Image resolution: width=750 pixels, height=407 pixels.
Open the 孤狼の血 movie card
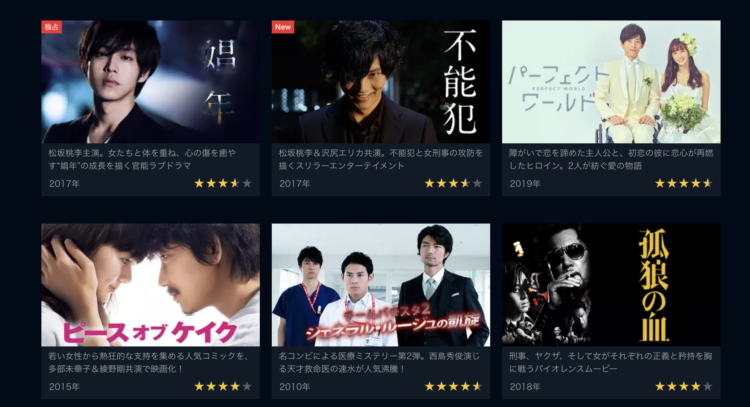tap(611, 285)
